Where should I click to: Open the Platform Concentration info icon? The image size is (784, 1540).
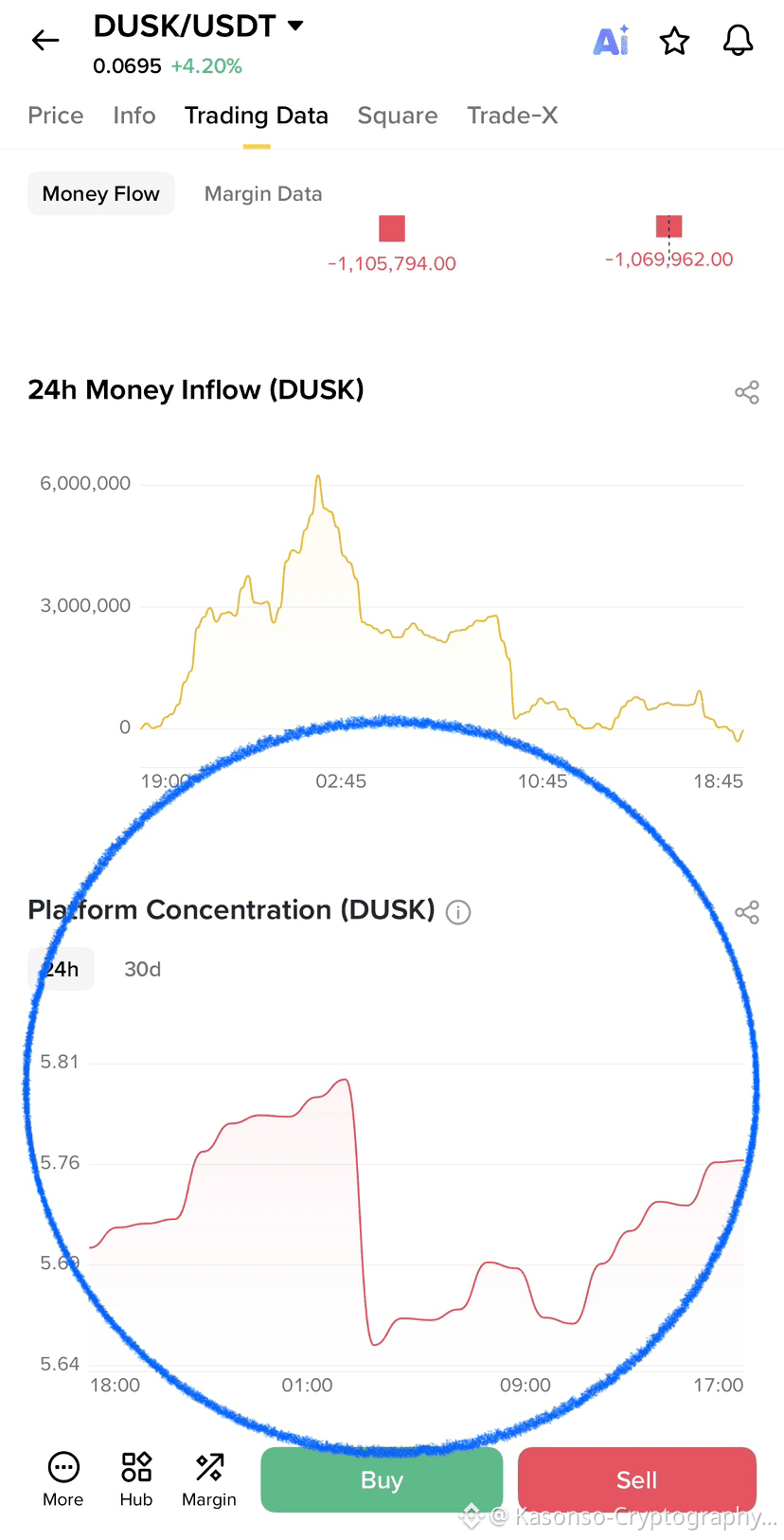pyautogui.click(x=458, y=912)
